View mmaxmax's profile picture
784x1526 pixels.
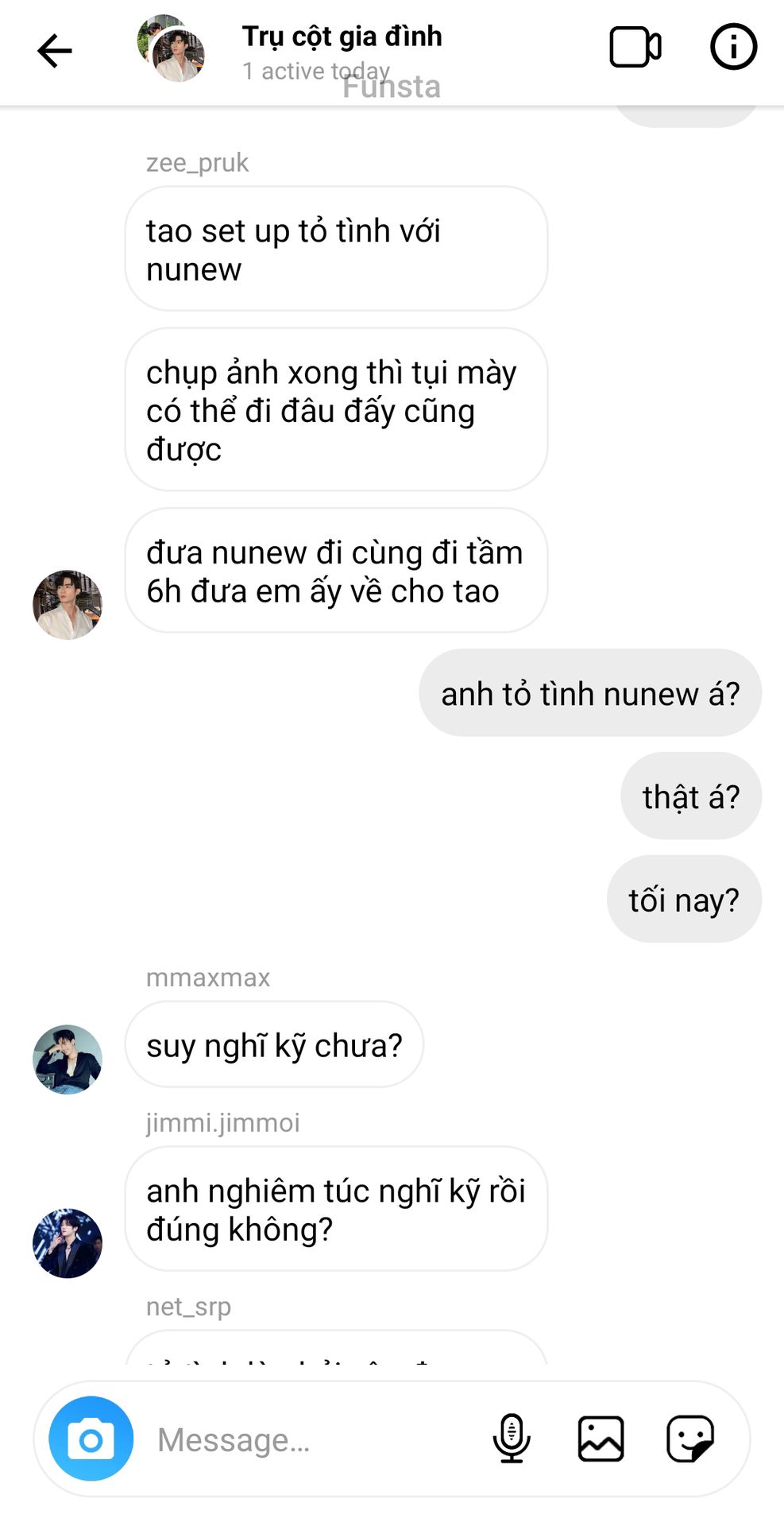pos(68,1059)
